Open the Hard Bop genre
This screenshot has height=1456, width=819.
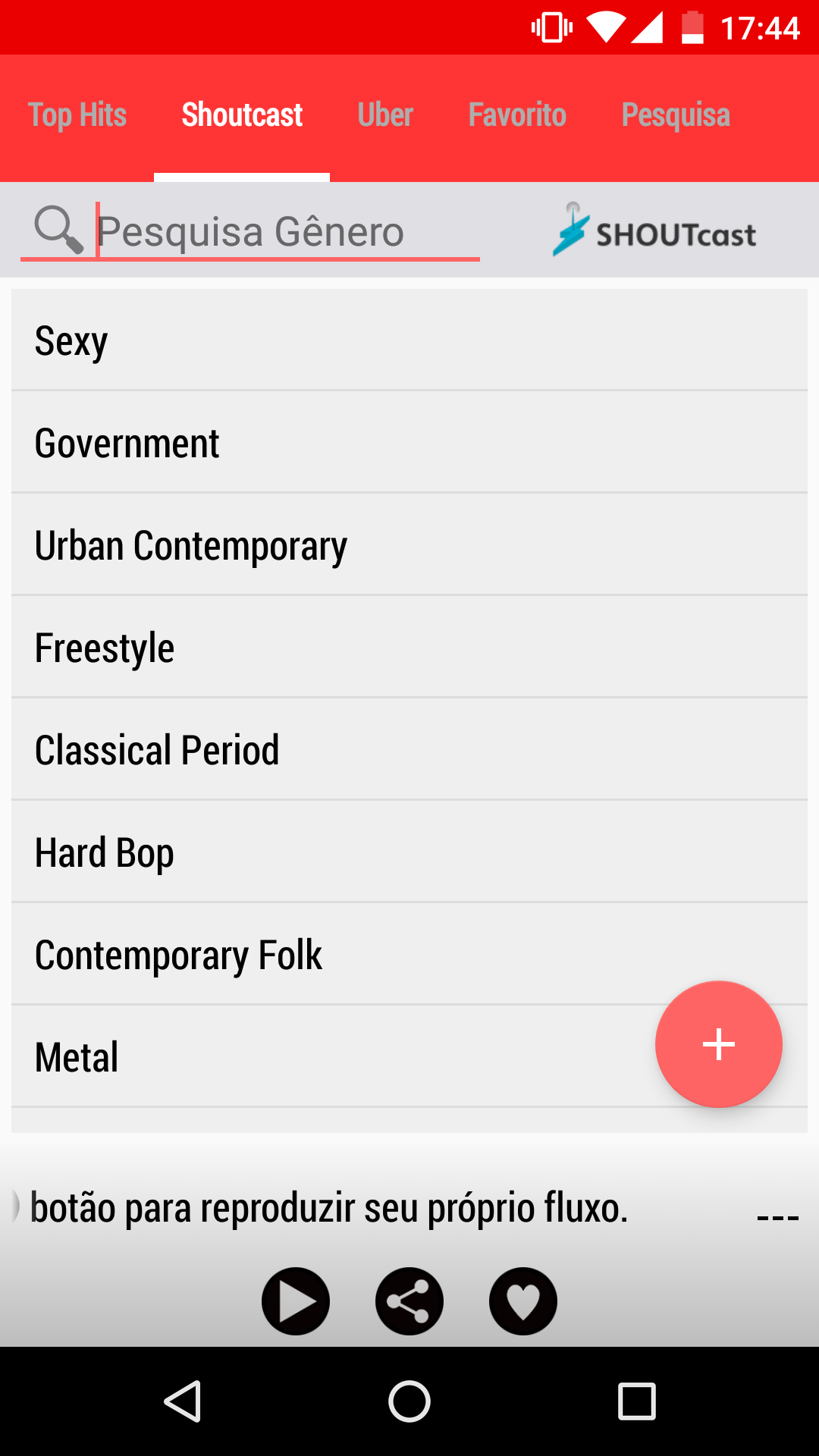click(x=409, y=852)
